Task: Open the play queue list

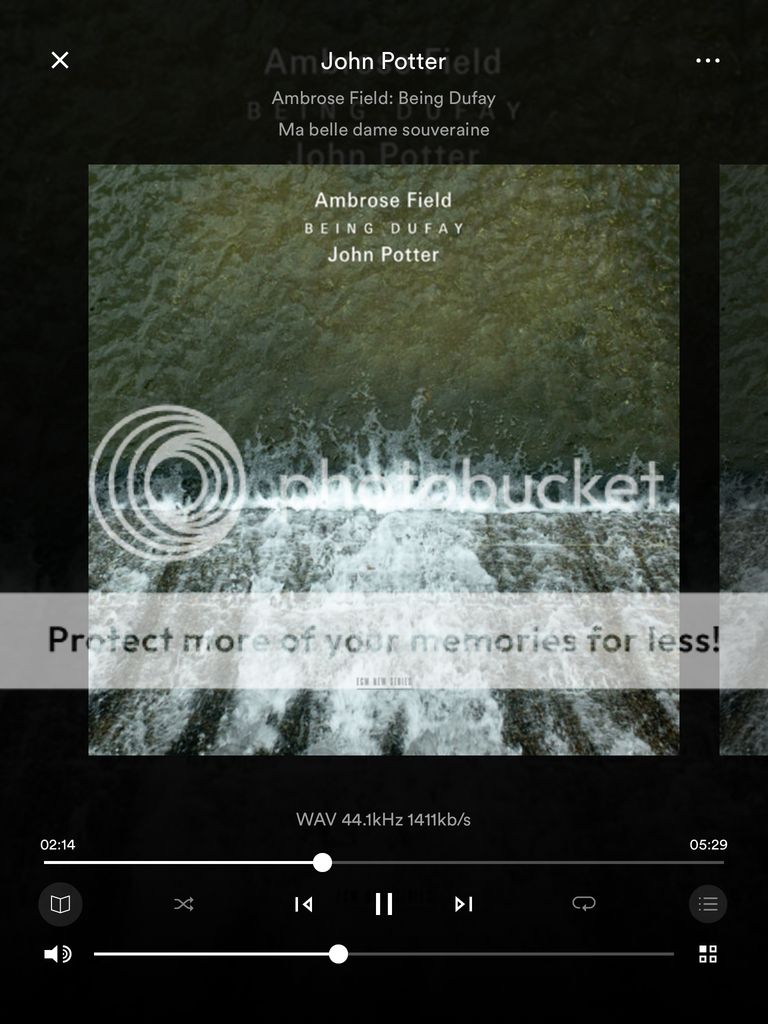Action: [707, 904]
